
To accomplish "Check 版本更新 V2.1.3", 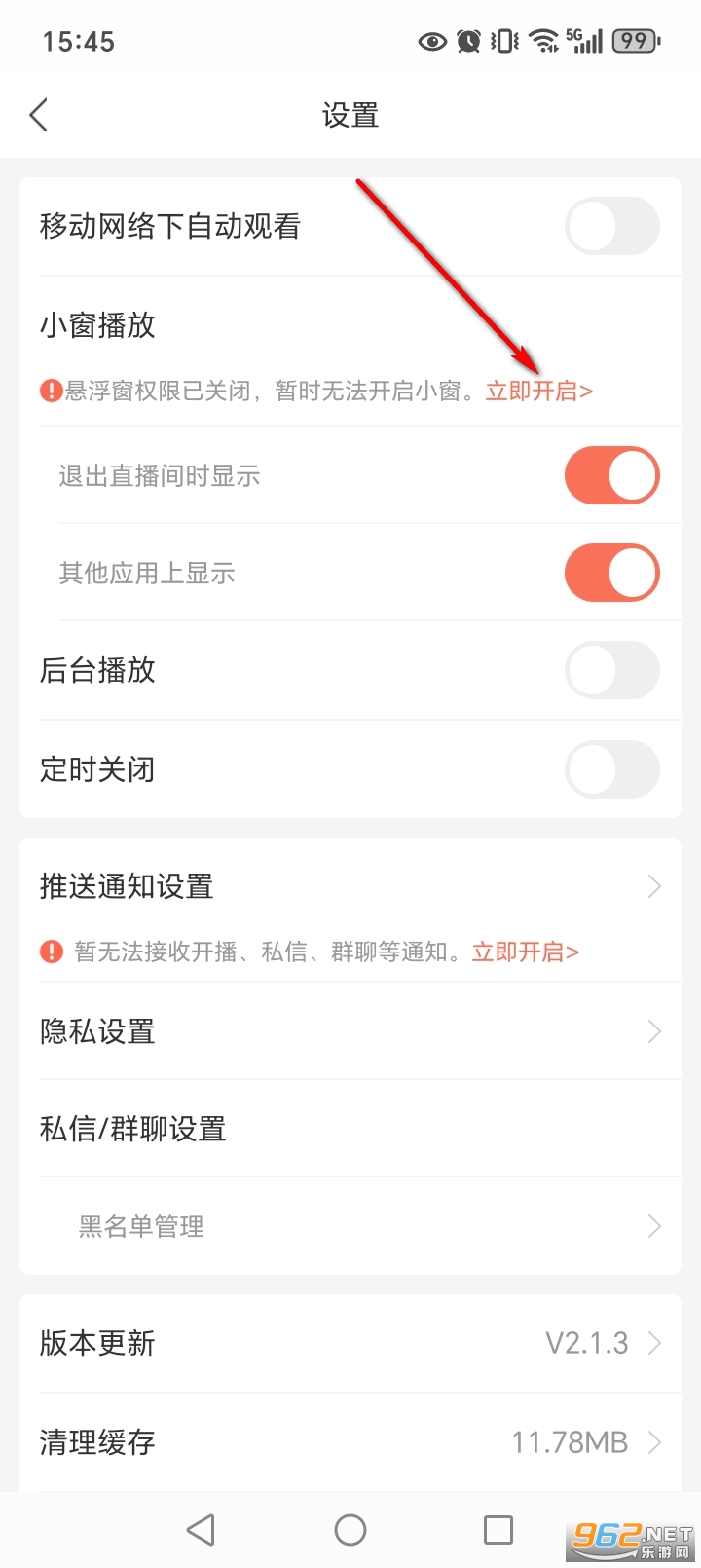I will pos(350,1343).
